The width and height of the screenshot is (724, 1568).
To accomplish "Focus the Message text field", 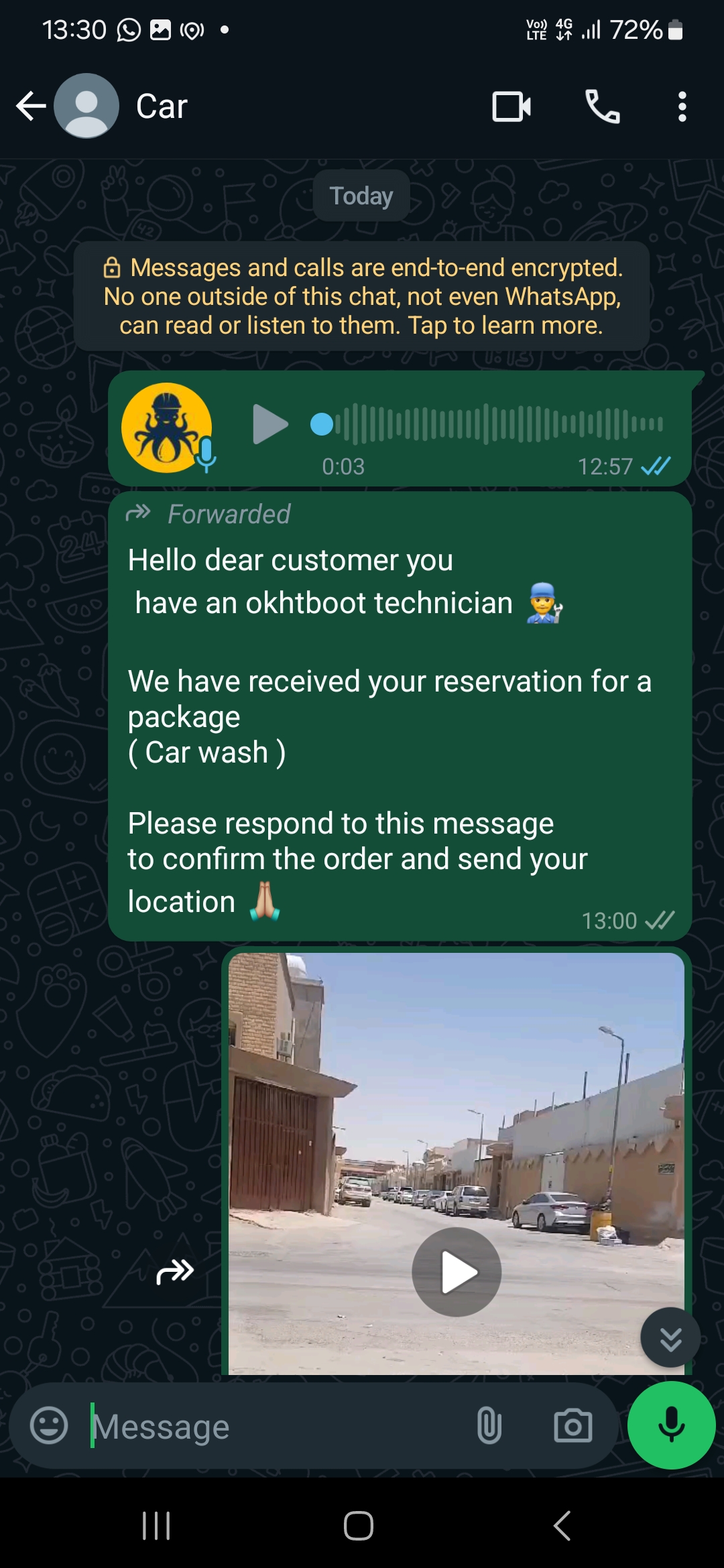I will 275,1426.
